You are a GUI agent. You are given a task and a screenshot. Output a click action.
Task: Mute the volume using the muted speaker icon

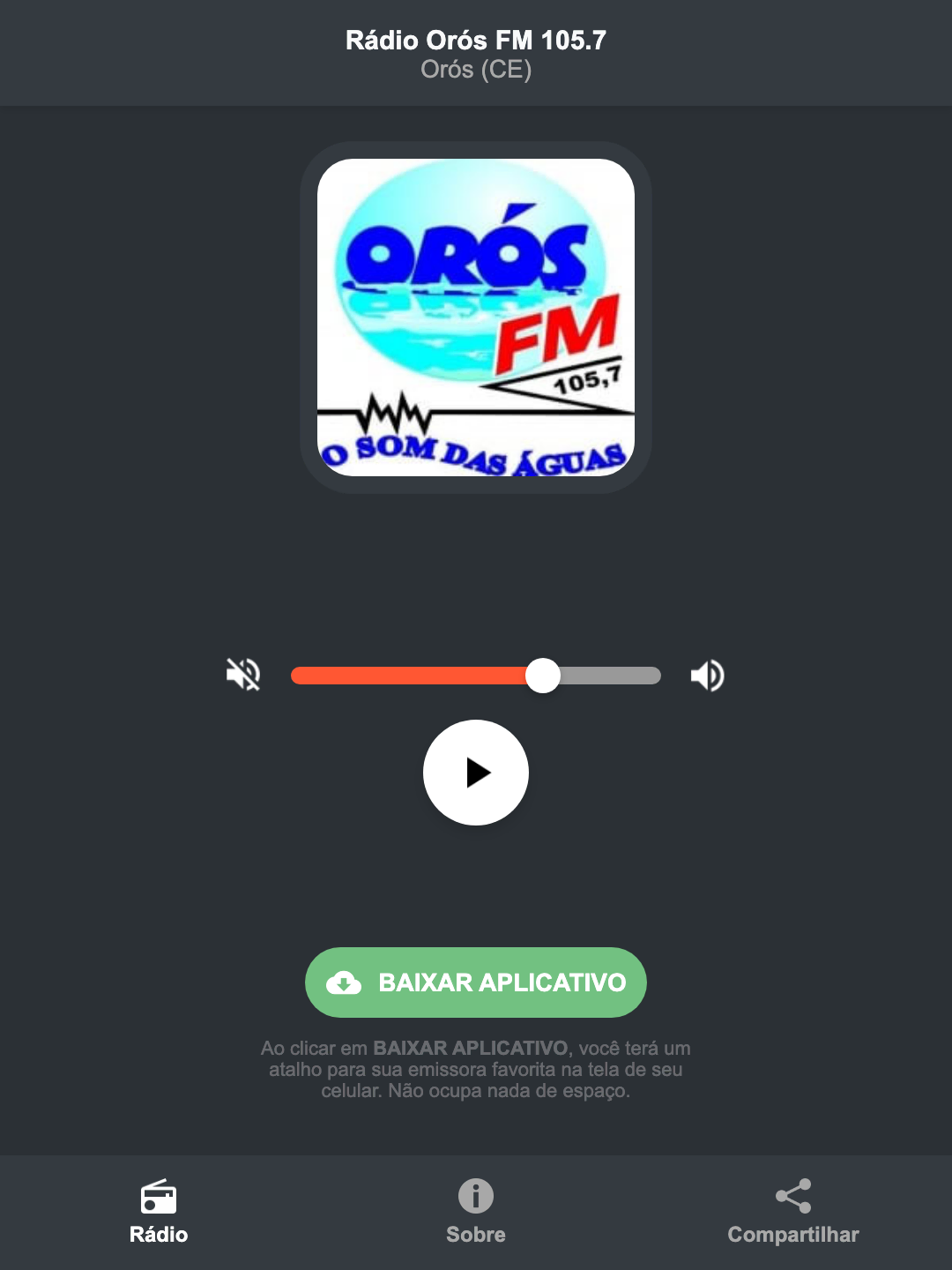pyautogui.click(x=243, y=675)
